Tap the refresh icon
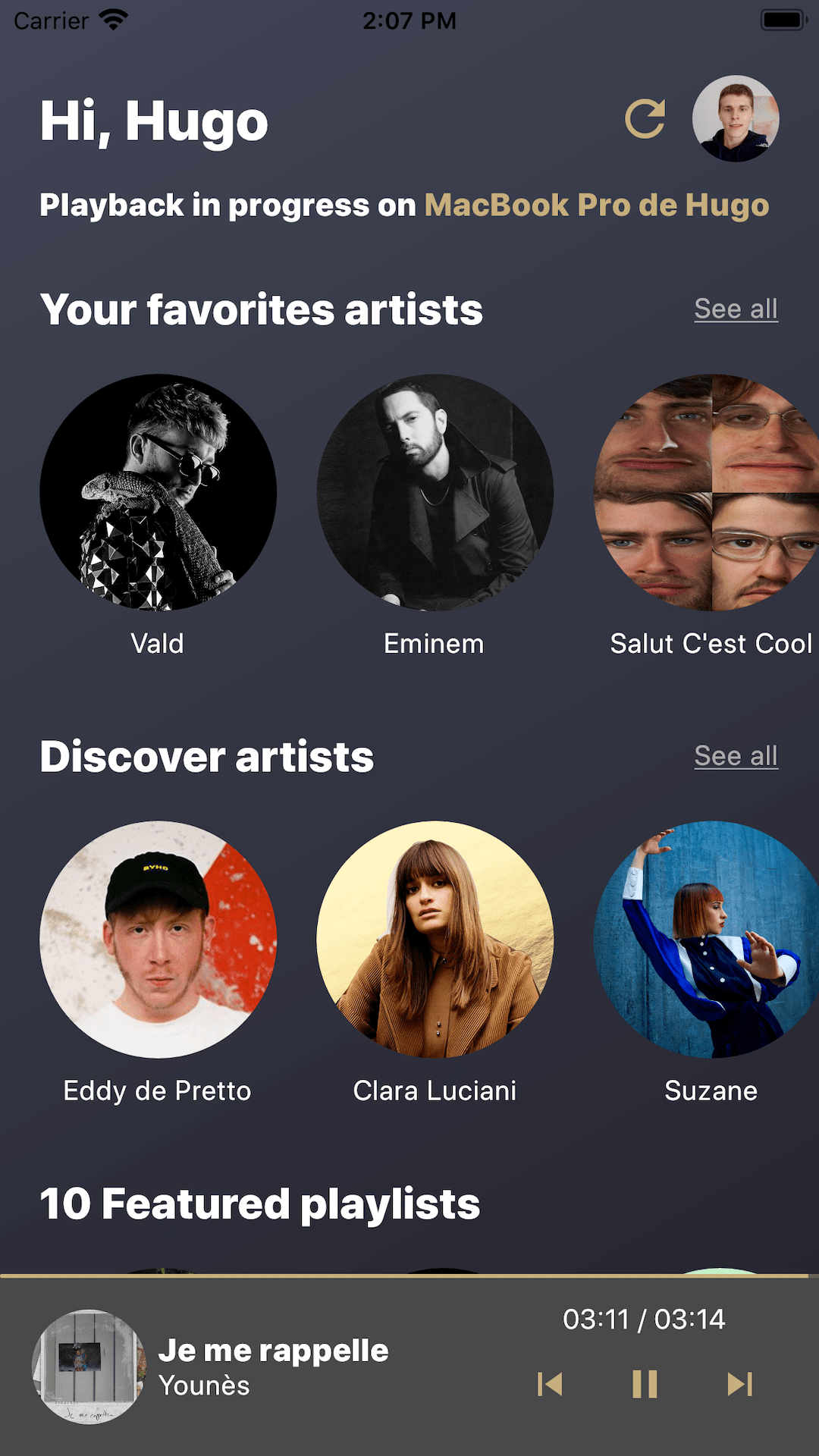Image resolution: width=819 pixels, height=1456 pixels. pyautogui.click(x=645, y=119)
